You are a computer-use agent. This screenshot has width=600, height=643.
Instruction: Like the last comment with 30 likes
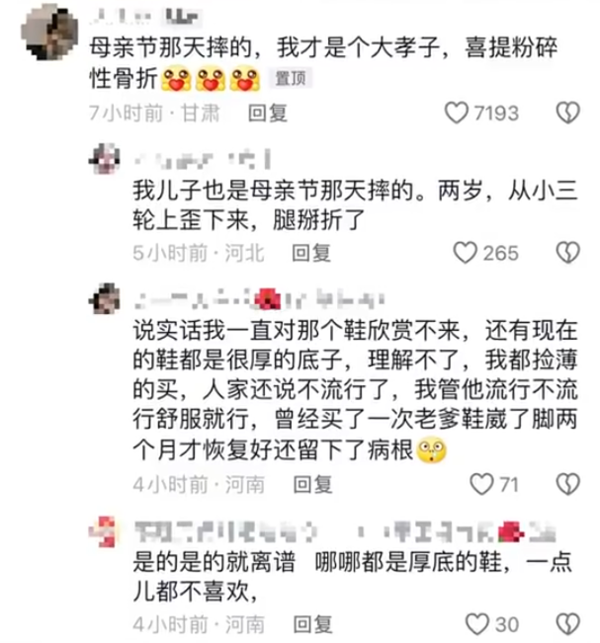[x=482, y=625]
